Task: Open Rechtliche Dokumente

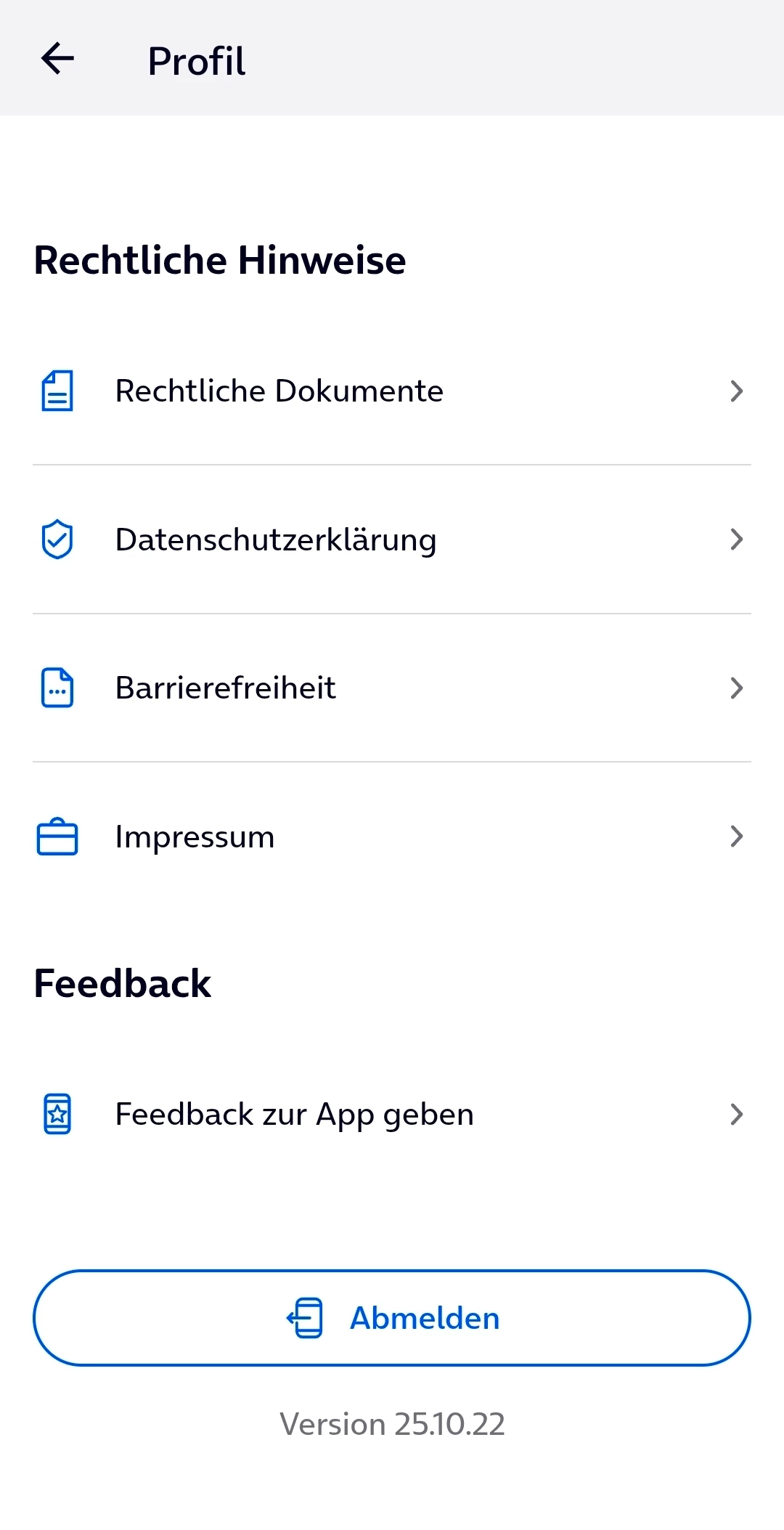Action: (x=392, y=391)
